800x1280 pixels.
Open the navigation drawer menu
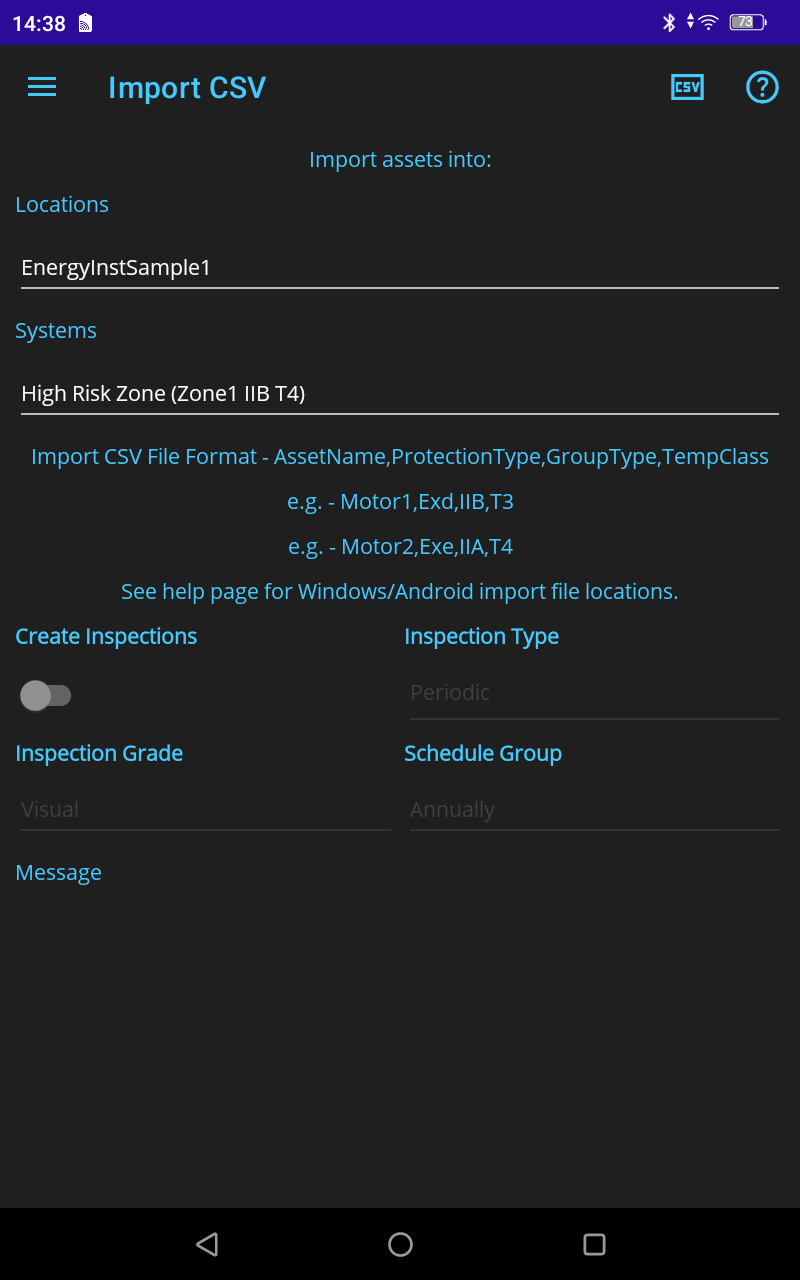pos(41,87)
